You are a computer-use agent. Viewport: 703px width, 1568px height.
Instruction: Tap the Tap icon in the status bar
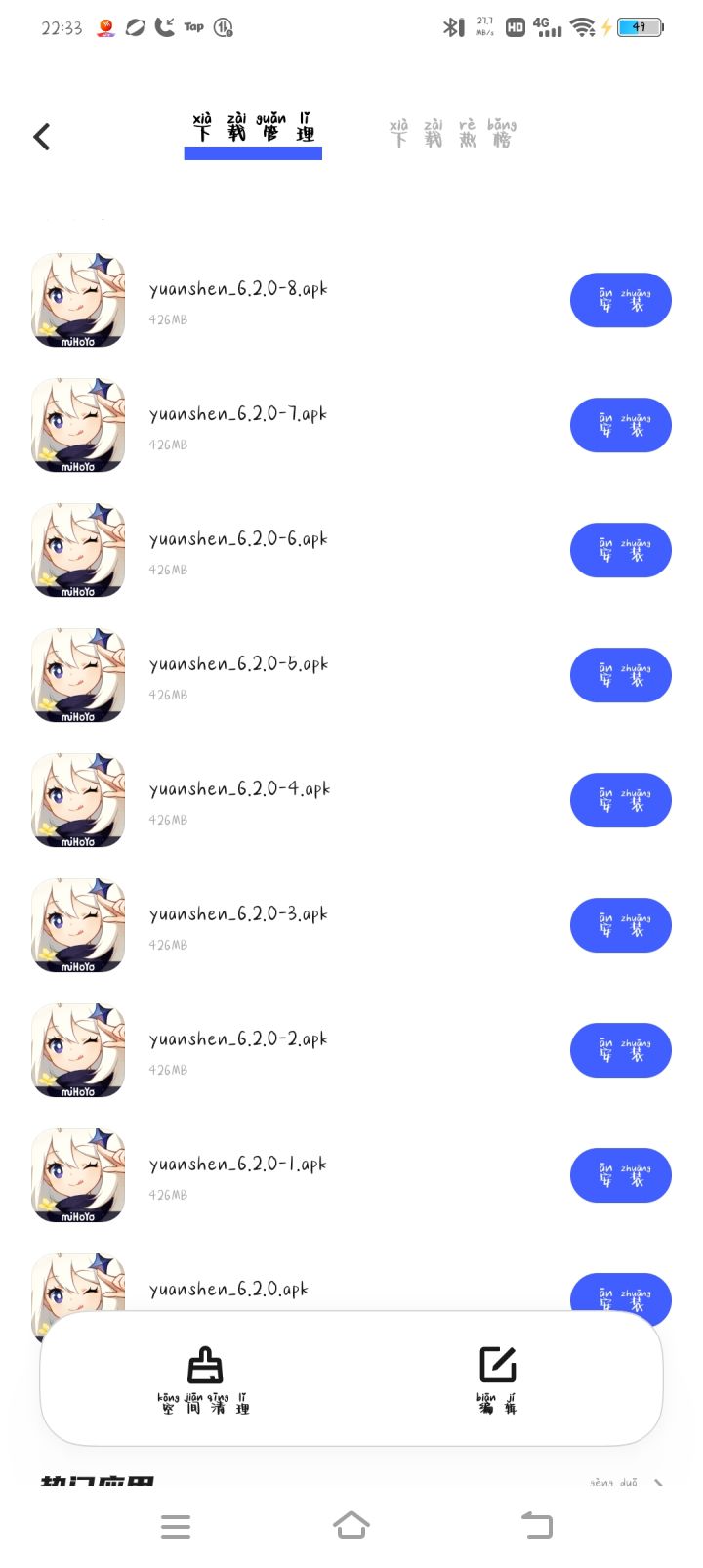(192, 26)
